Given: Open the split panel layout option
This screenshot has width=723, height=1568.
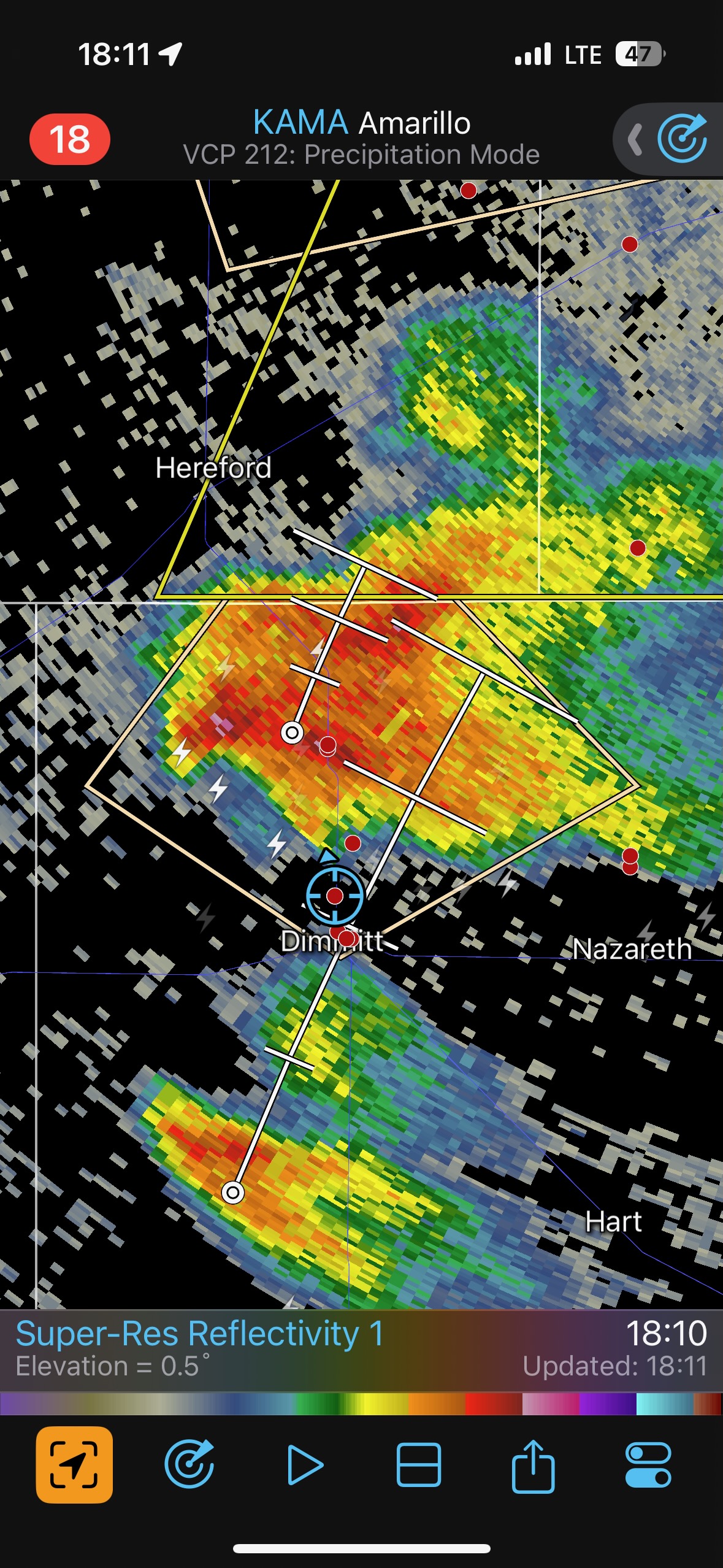Looking at the screenshot, I should [x=419, y=1465].
